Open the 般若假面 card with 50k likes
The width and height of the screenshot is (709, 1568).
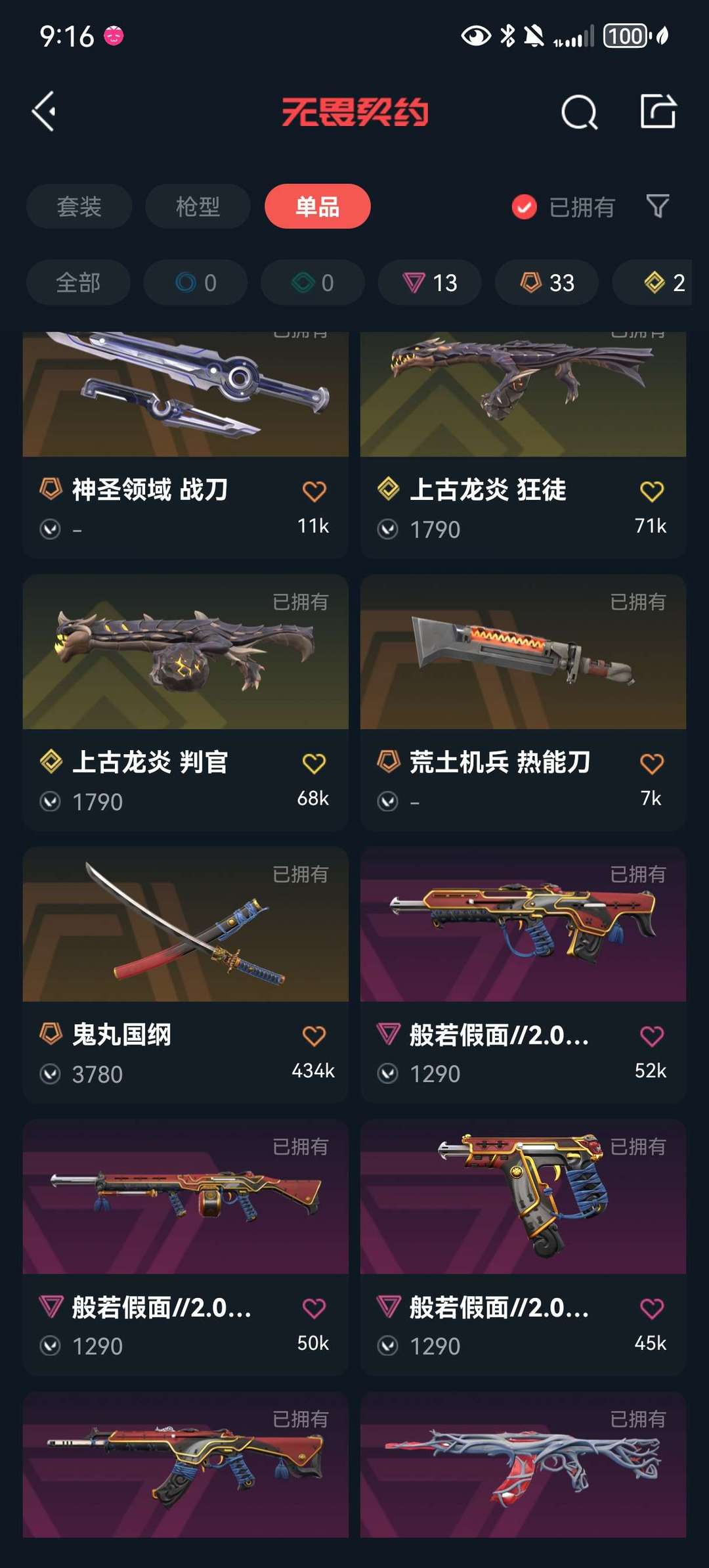point(185,1248)
